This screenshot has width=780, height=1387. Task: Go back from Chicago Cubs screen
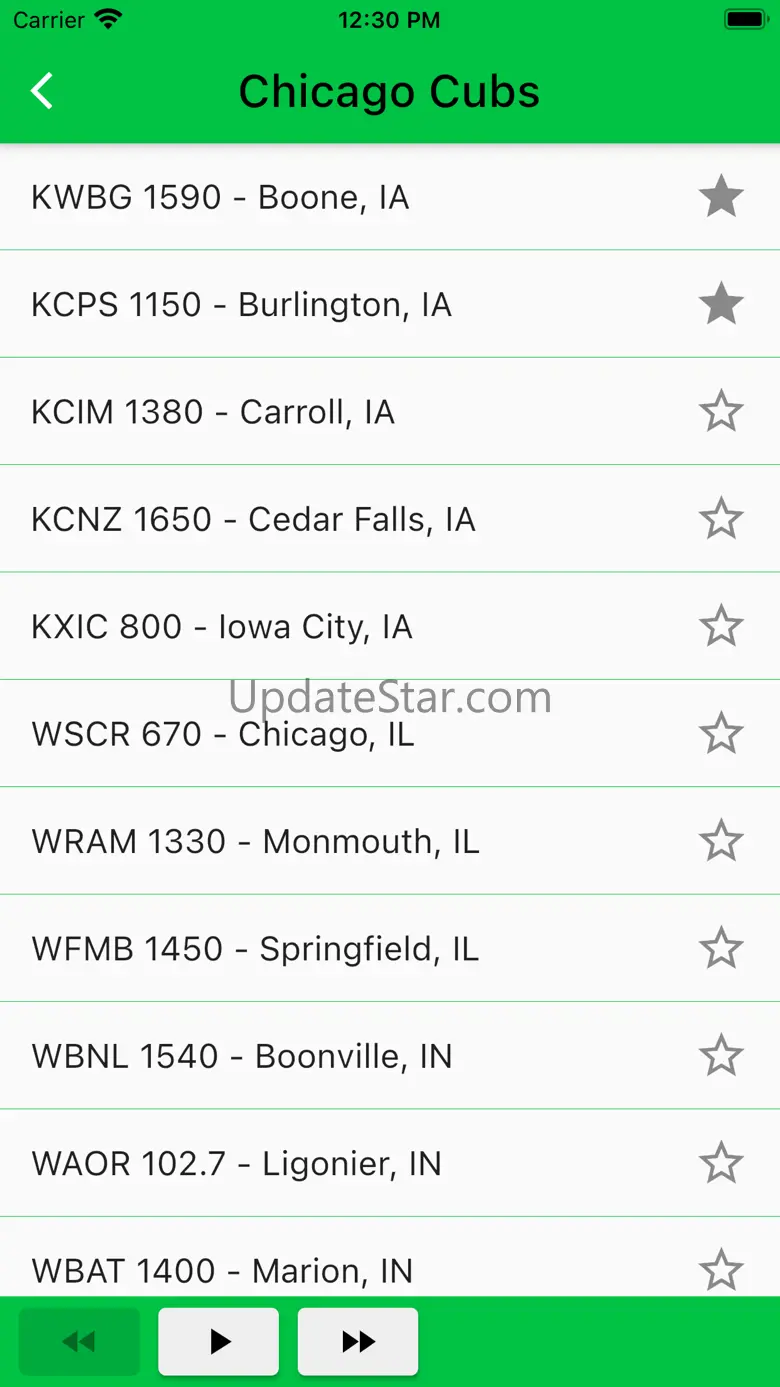click(42, 91)
